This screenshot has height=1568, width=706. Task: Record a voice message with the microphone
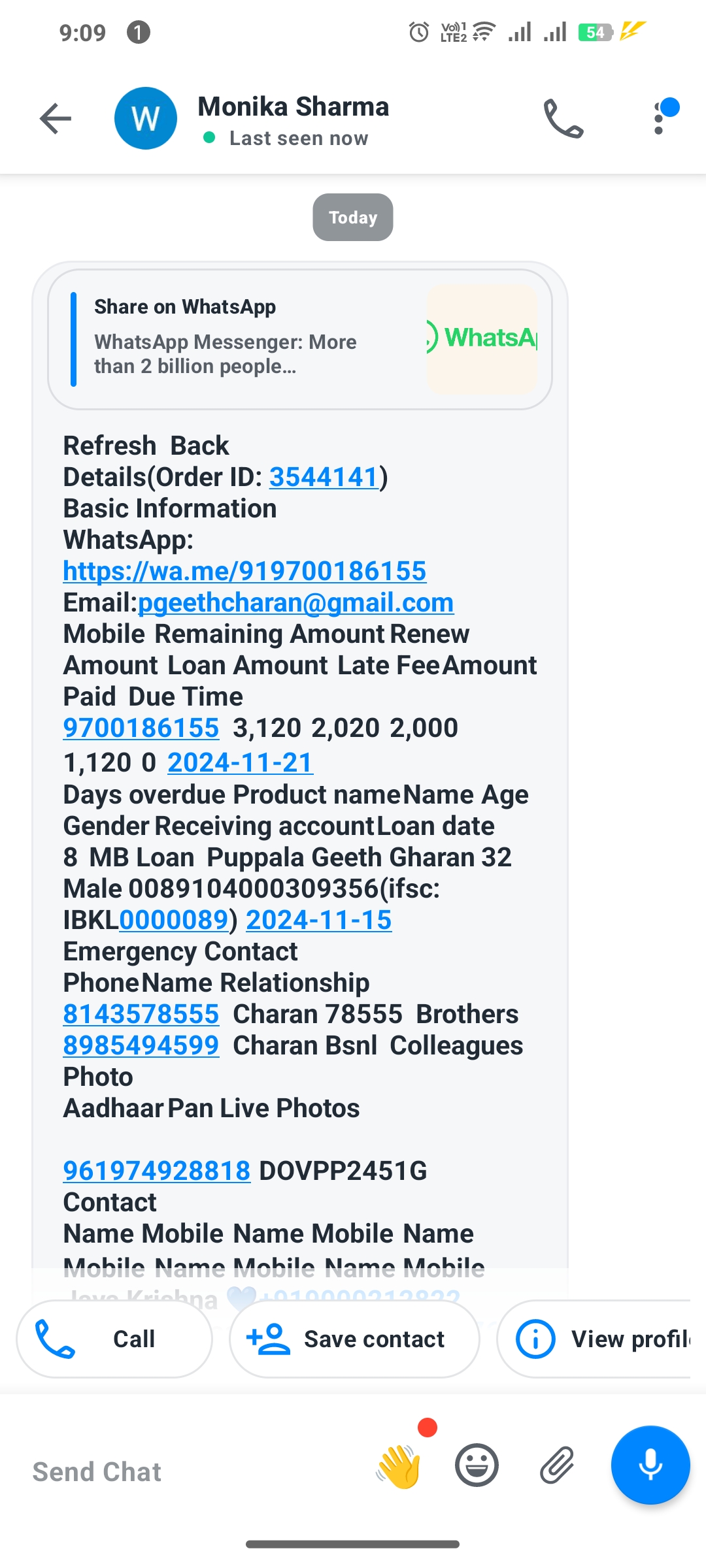(650, 1465)
